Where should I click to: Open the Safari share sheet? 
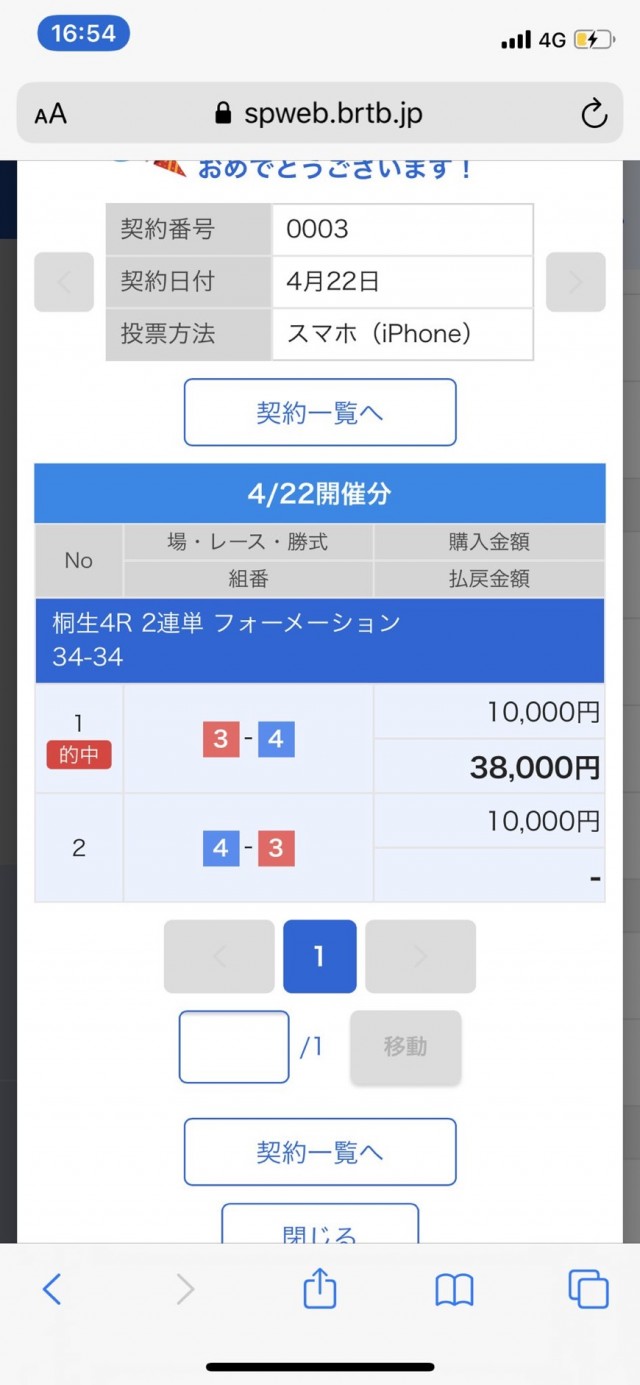pos(320,1289)
